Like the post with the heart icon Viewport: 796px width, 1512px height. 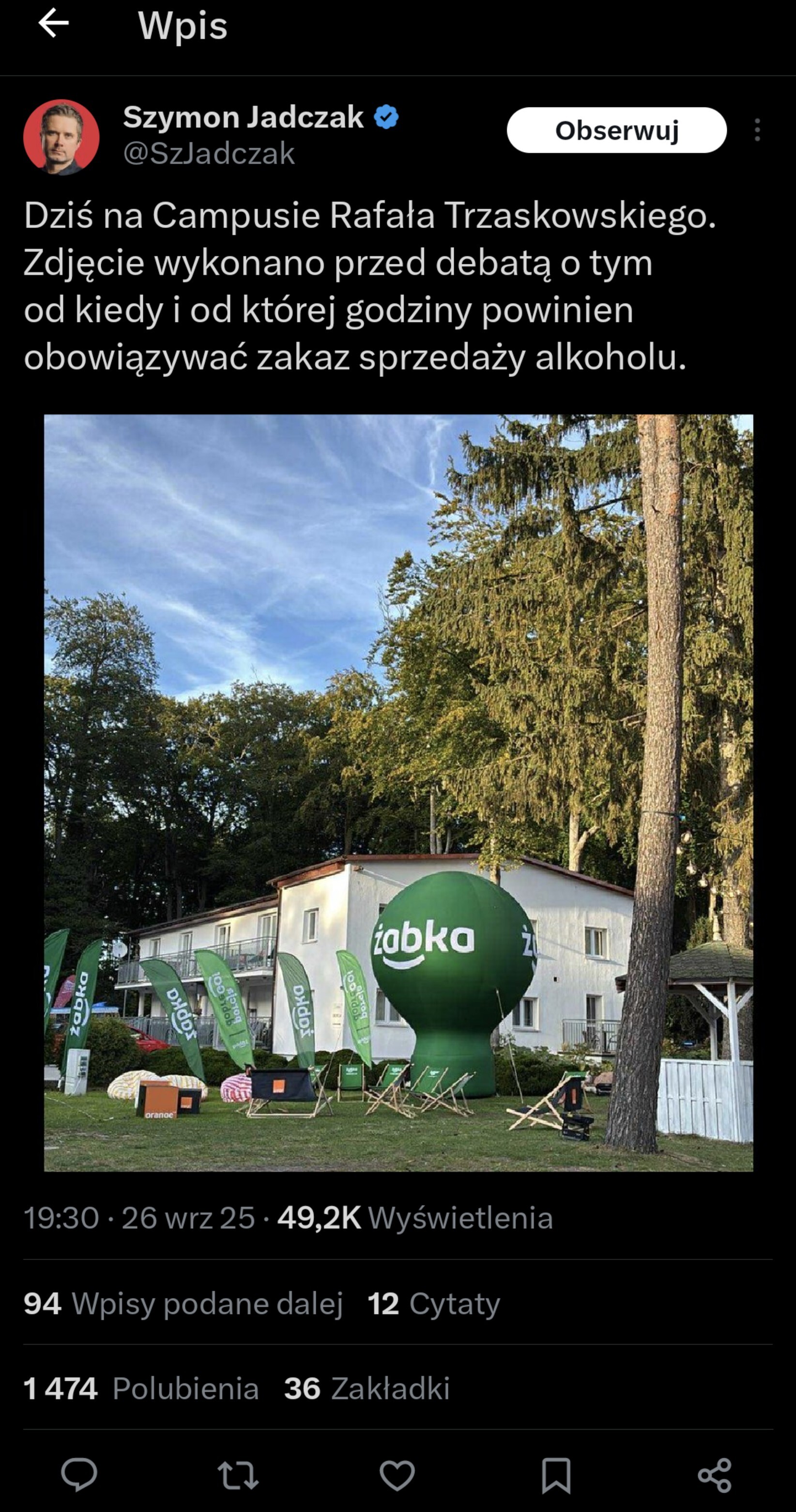click(398, 1474)
